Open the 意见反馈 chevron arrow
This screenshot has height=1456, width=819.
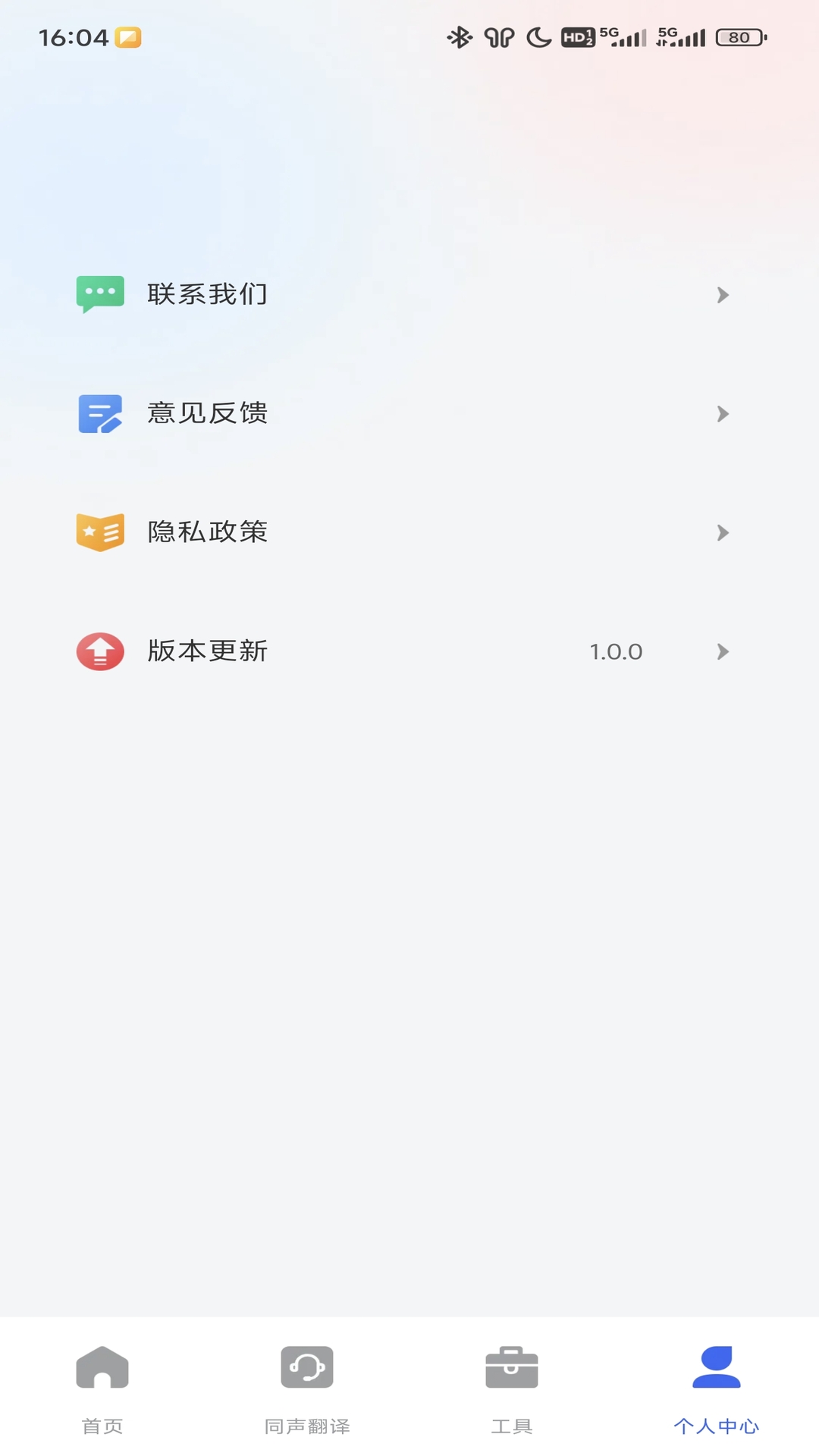[x=723, y=414]
